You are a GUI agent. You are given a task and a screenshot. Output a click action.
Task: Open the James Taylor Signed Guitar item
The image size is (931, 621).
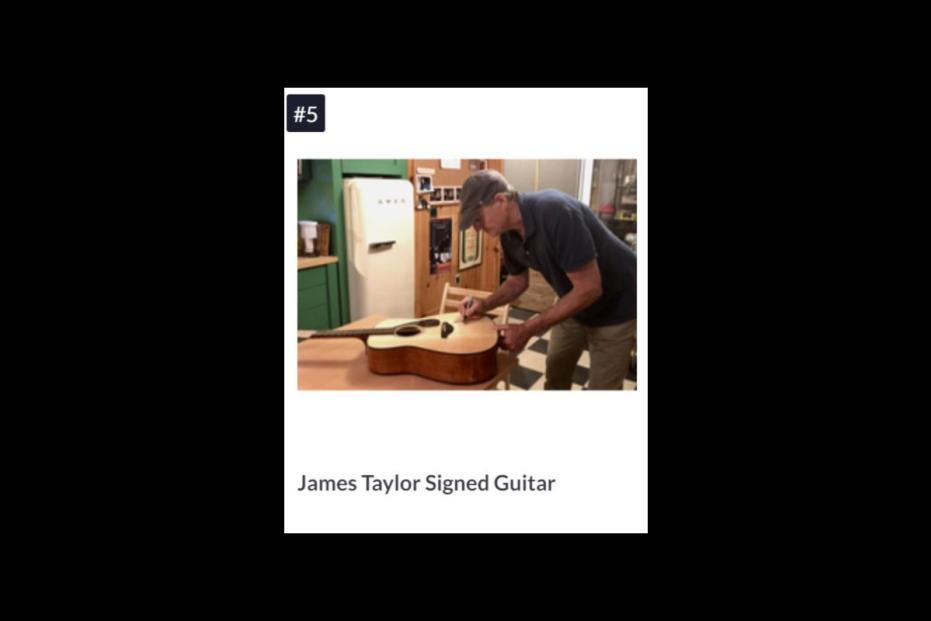(426, 483)
